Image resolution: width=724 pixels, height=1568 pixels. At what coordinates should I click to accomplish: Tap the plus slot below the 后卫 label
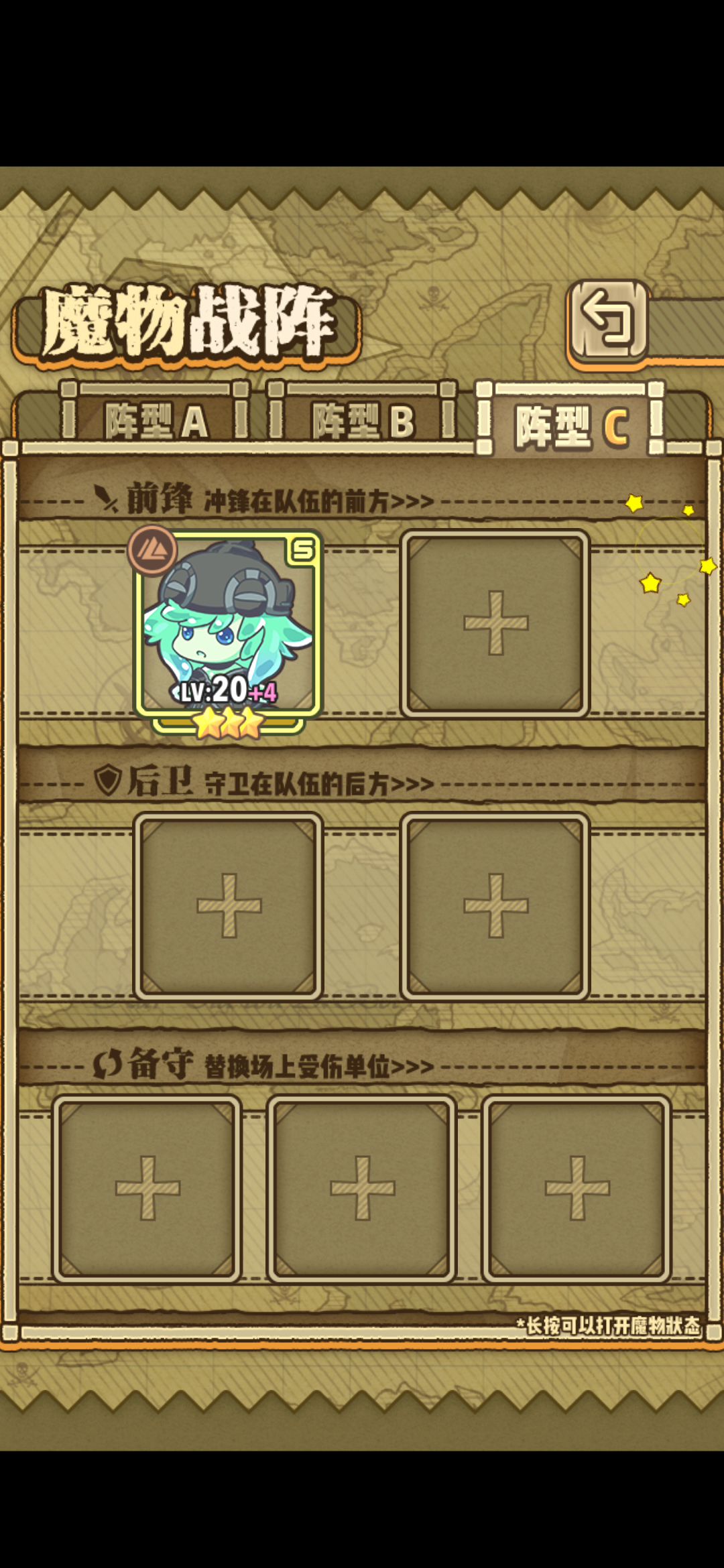228,906
